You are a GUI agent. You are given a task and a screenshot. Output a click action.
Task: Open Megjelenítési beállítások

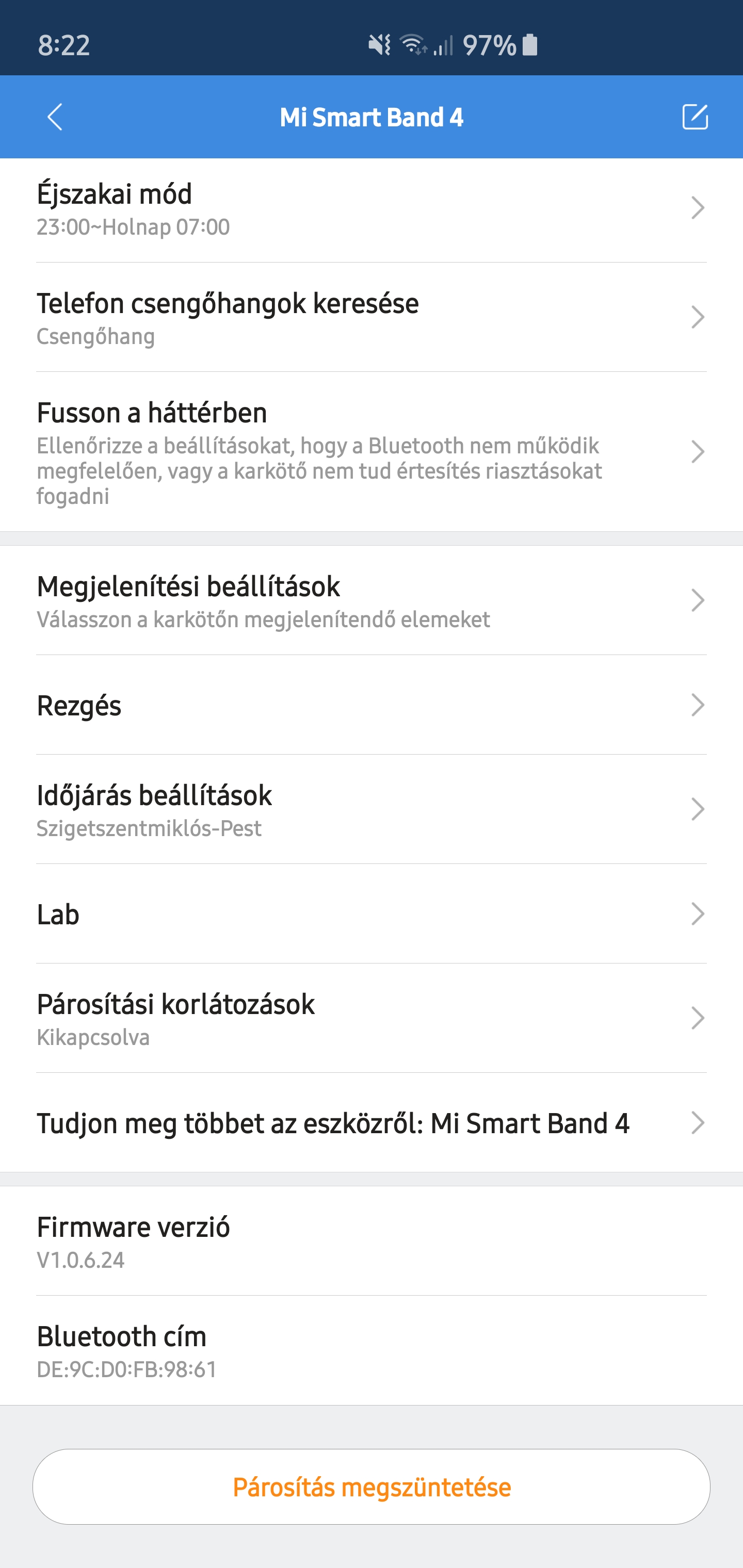pos(372,601)
